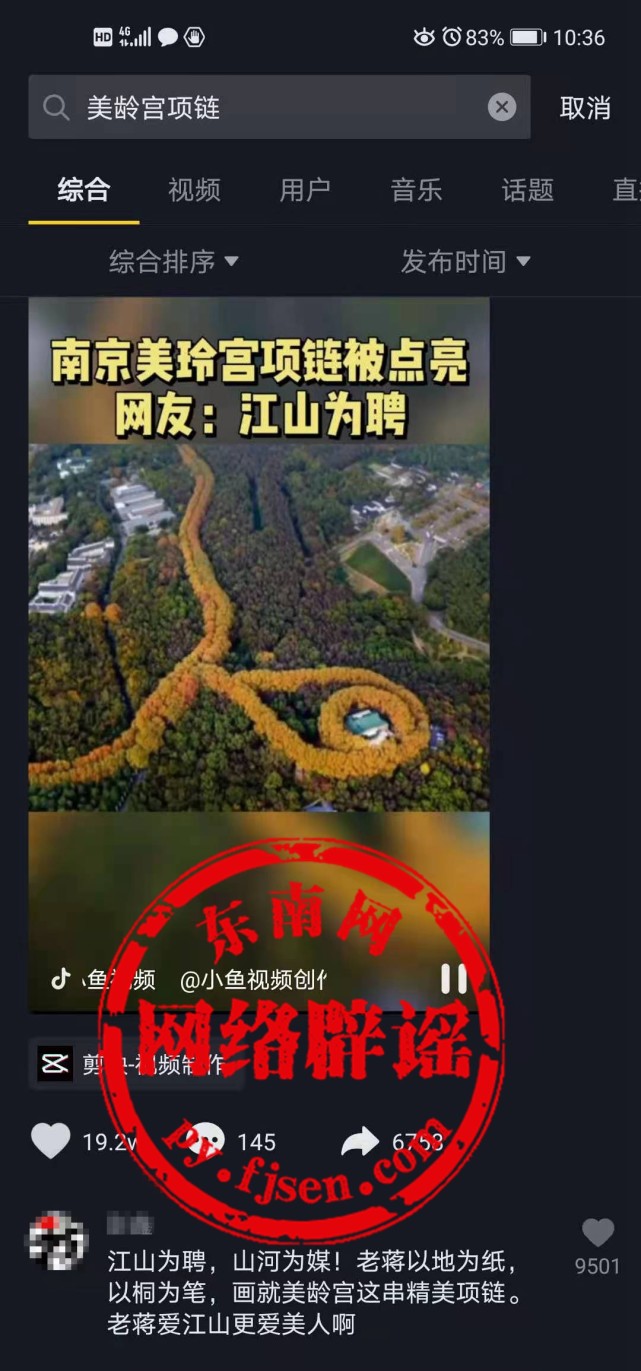Select the 综合 tab
The width and height of the screenshot is (641, 1371).
[84, 190]
